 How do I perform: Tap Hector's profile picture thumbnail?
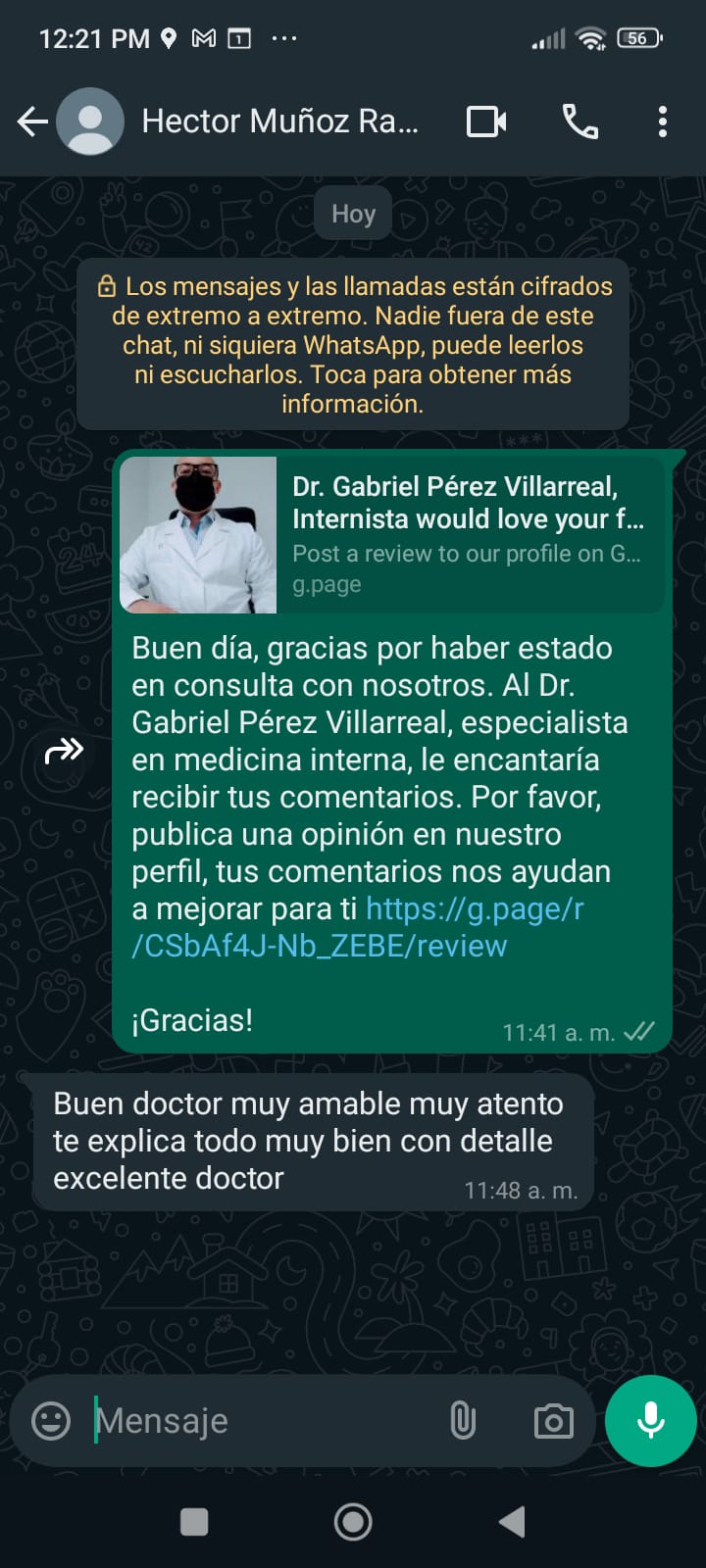90,121
